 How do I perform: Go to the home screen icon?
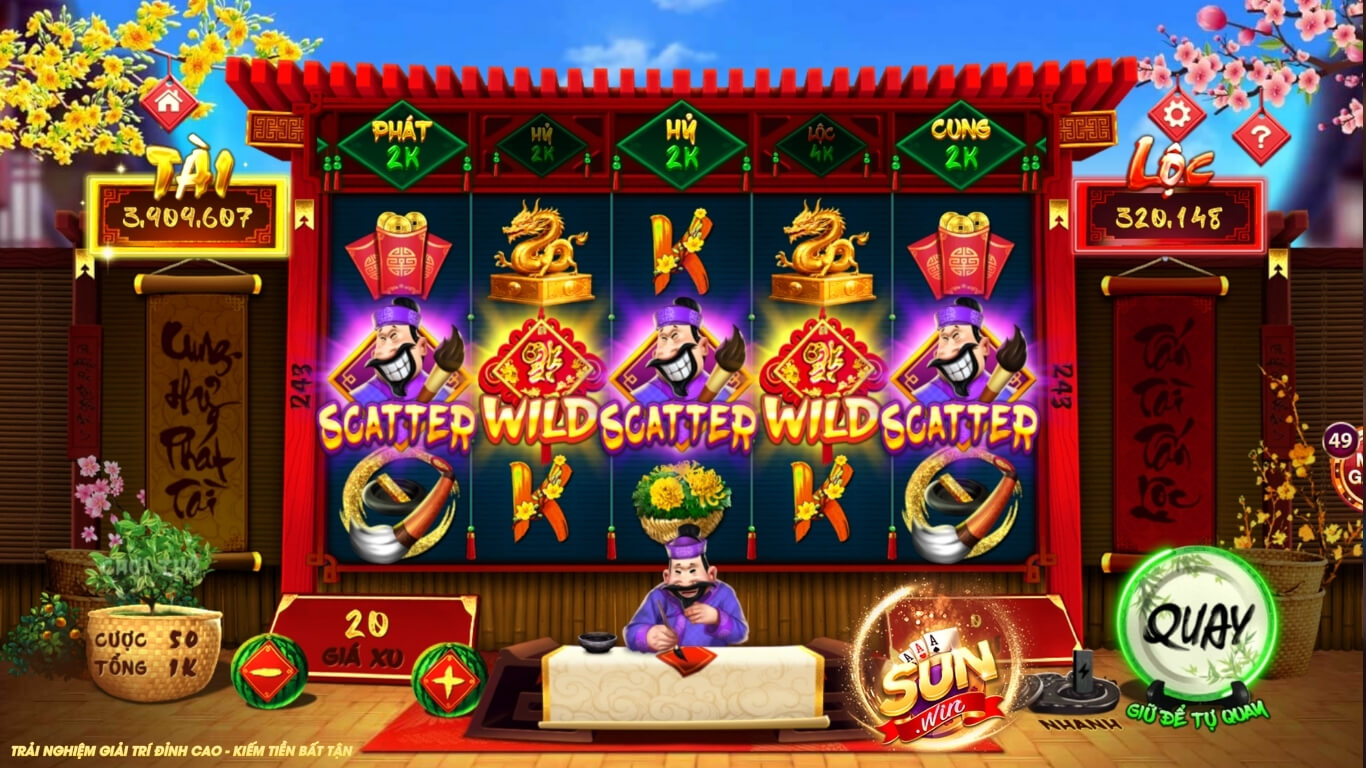[169, 102]
